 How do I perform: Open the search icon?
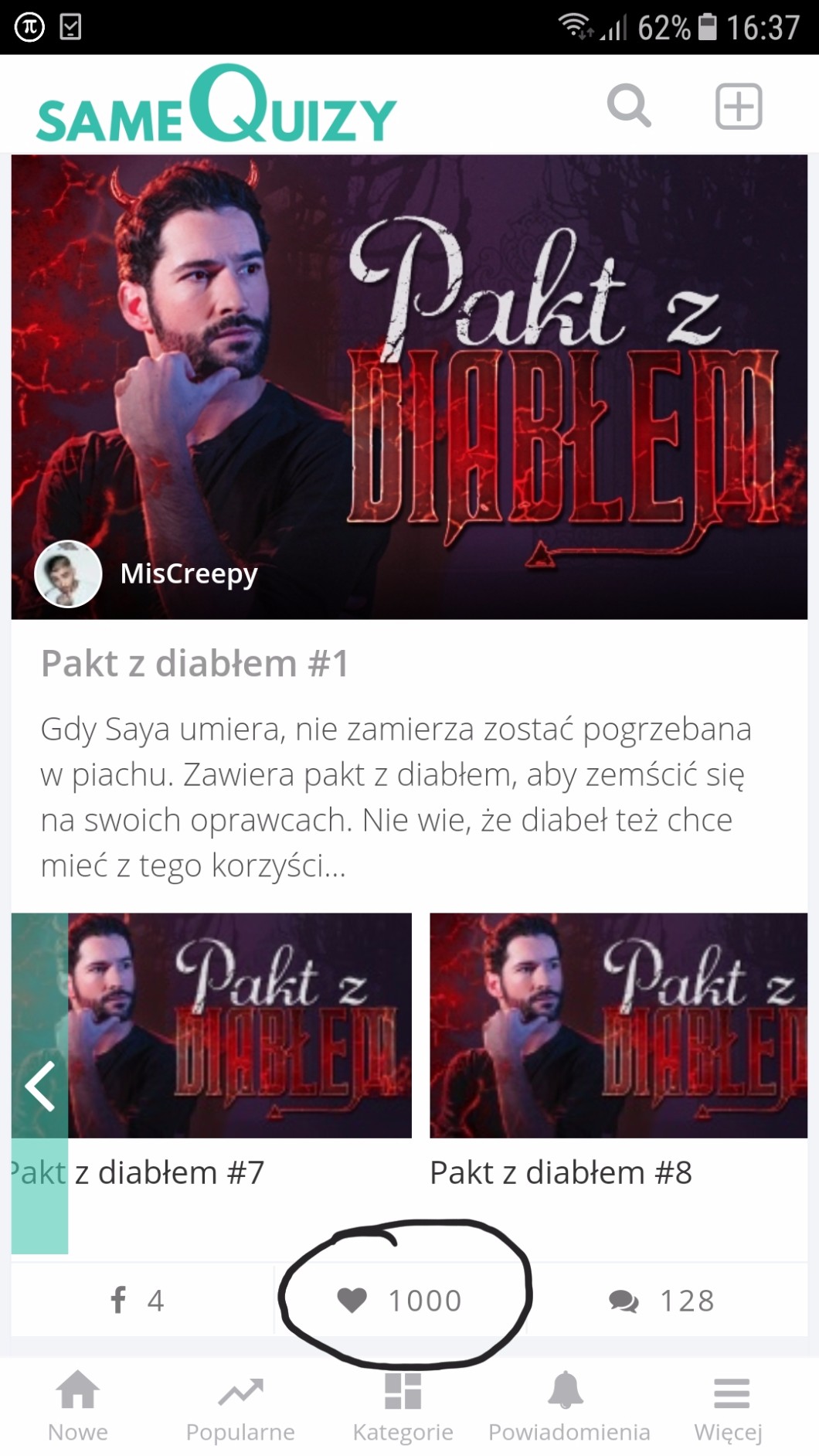coord(629,105)
